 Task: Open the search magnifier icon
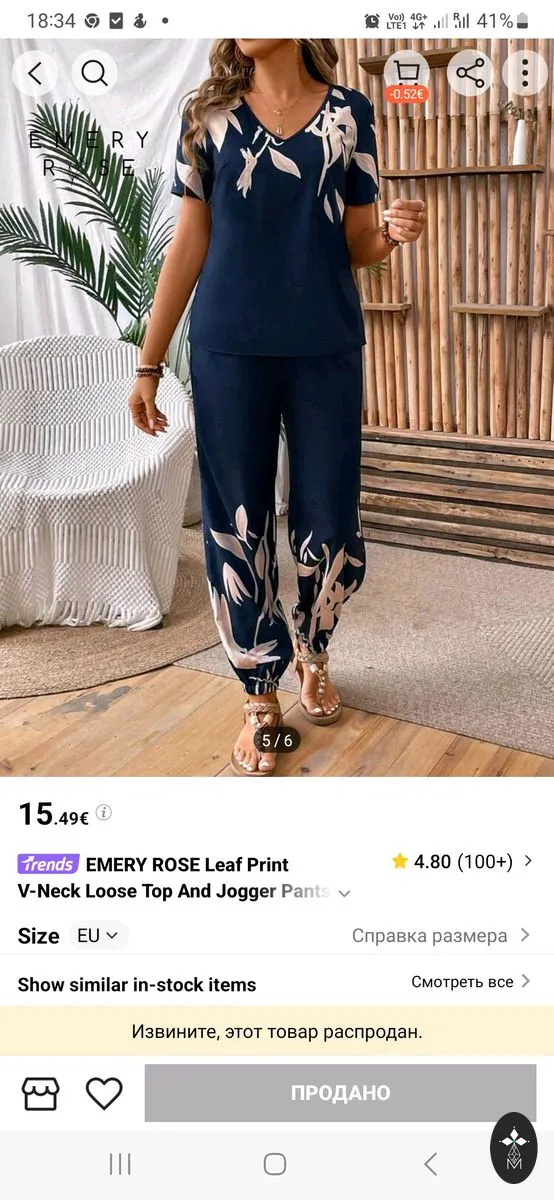pos(95,73)
